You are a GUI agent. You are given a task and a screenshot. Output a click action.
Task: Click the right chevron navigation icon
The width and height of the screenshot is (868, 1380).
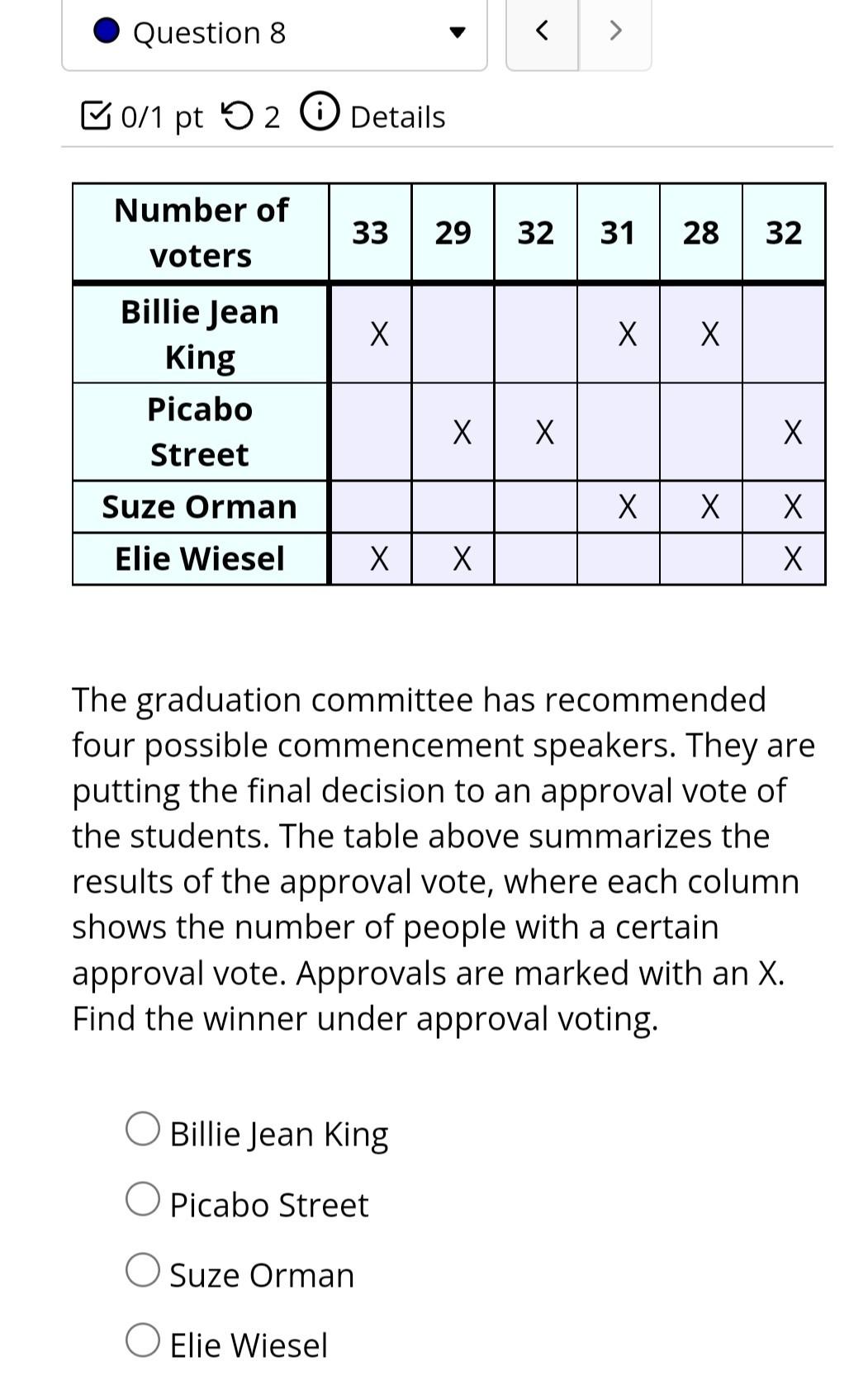pyautogui.click(x=614, y=33)
